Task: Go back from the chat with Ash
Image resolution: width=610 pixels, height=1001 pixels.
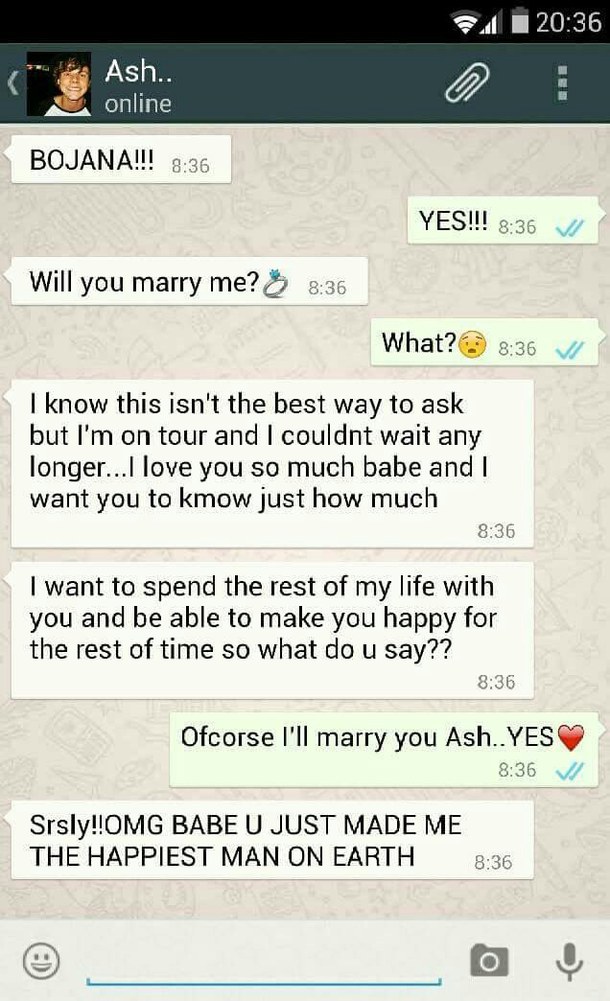Action: (x=12, y=84)
